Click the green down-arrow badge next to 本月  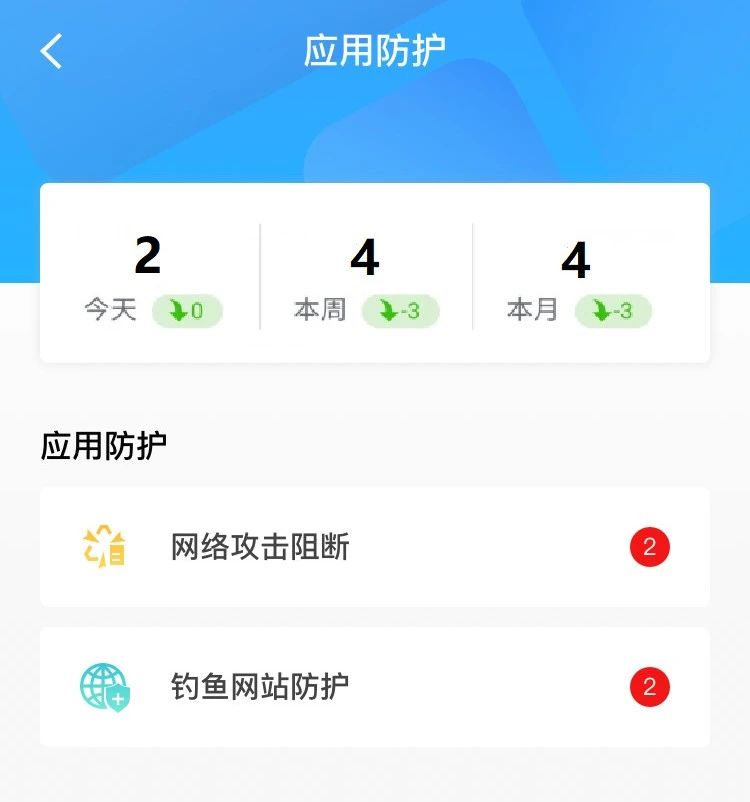[614, 312]
